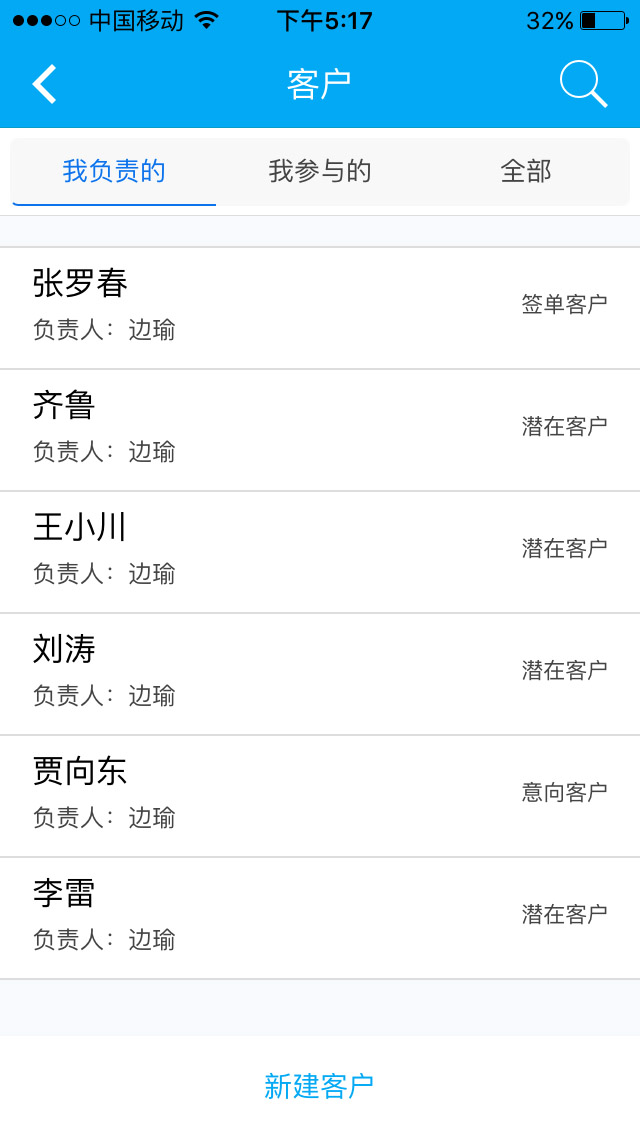The height and width of the screenshot is (1136, 640).
Task: Open the customer search
Action: 583,84
